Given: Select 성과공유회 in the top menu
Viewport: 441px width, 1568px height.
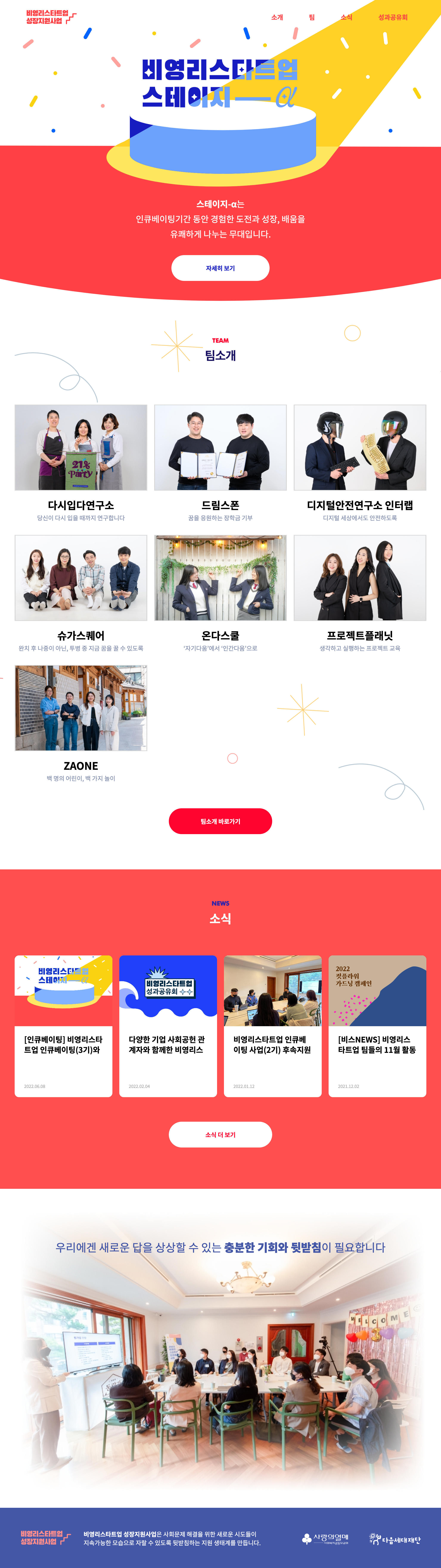Looking at the screenshot, I should pyautogui.click(x=393, y=17).
